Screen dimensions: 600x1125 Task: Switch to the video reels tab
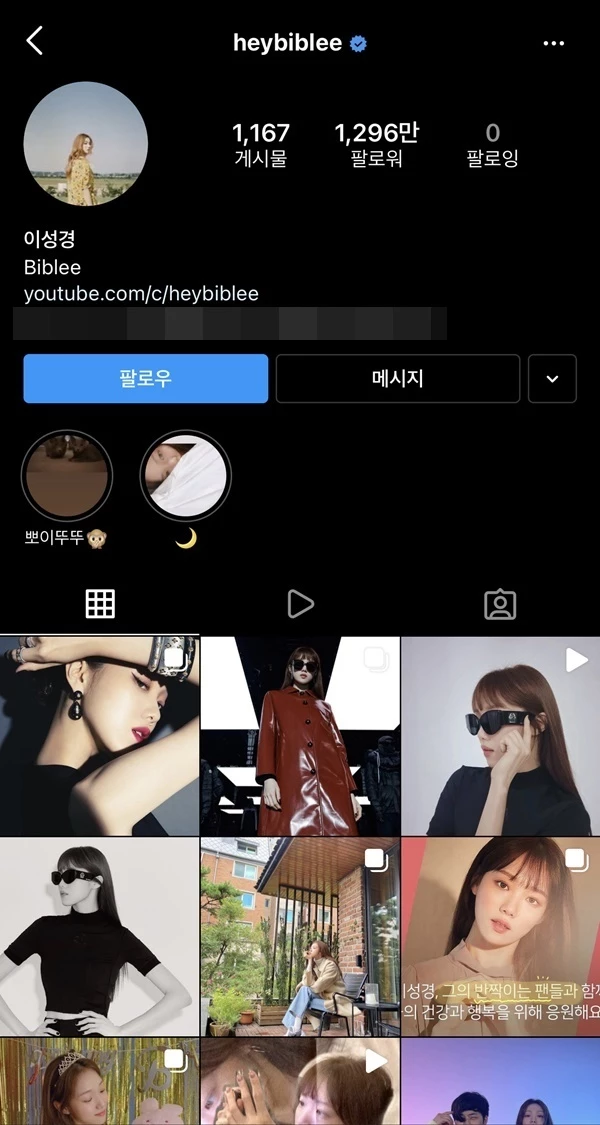coord(300,604)
